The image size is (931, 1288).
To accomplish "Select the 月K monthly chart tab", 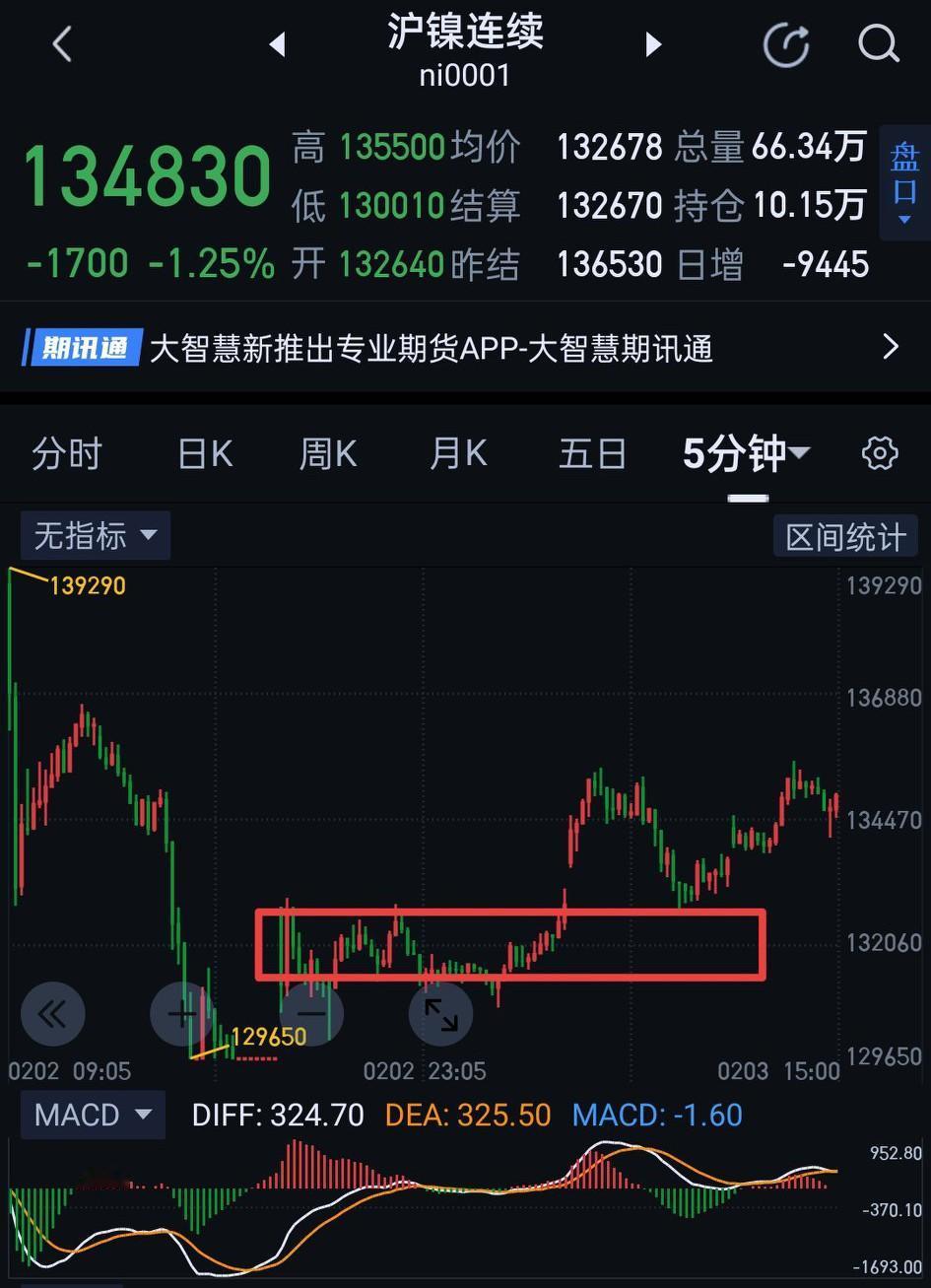I will pos(457,452).
